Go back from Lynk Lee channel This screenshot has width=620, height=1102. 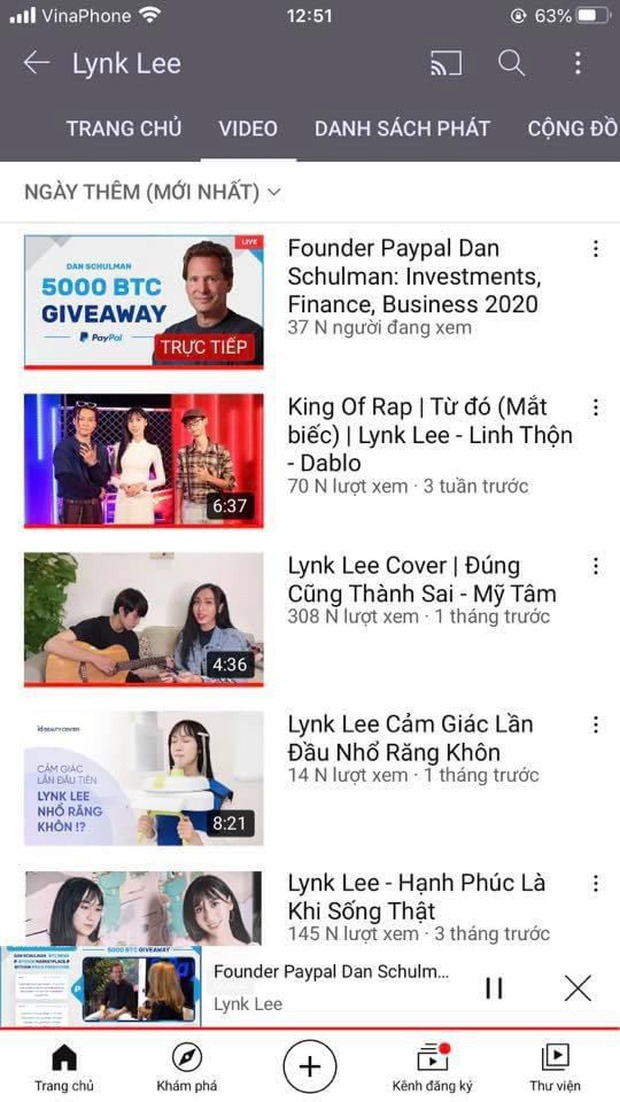[x=37, y=63]
